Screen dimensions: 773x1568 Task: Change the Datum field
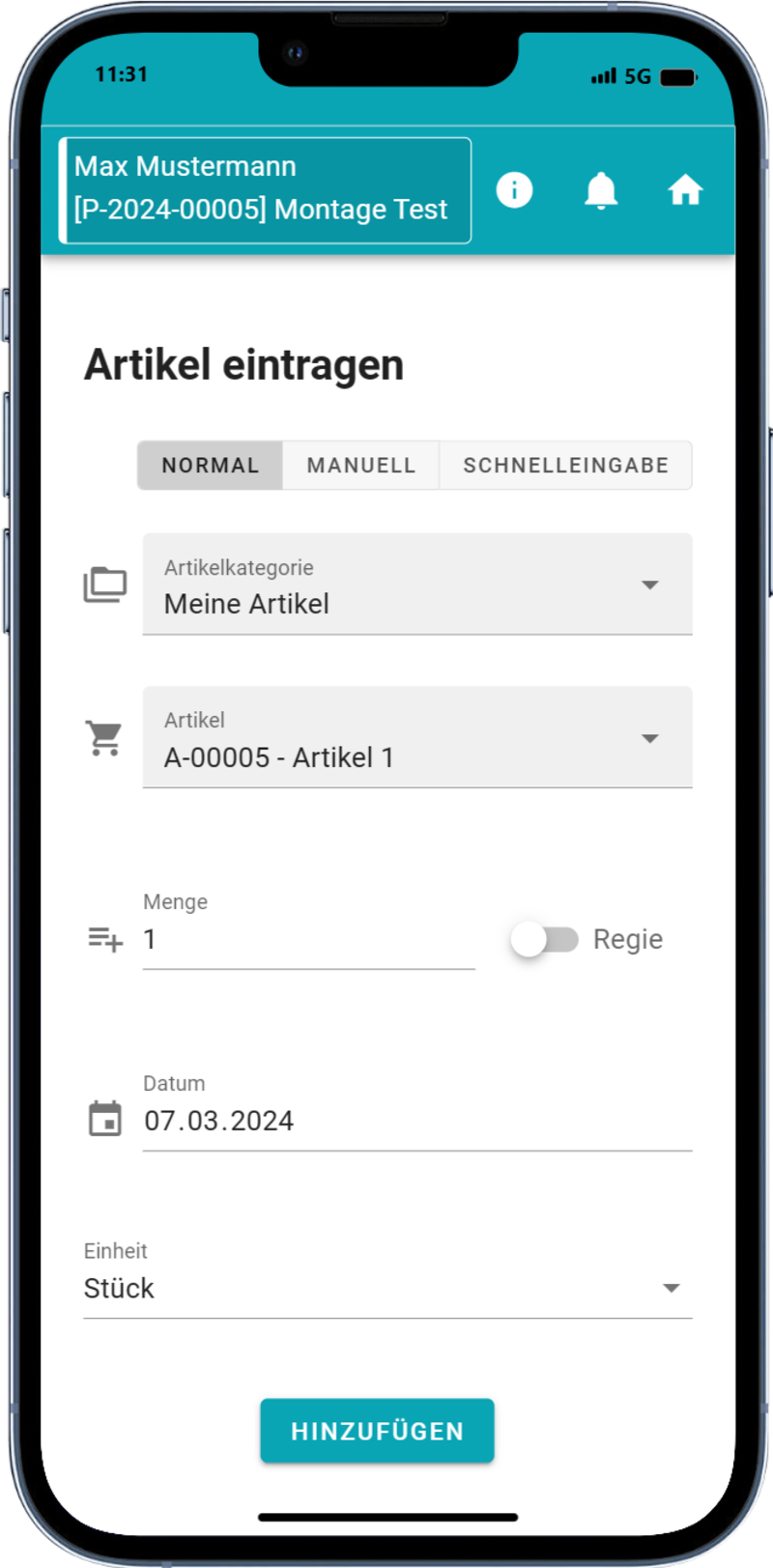(x=415, y=1121)
